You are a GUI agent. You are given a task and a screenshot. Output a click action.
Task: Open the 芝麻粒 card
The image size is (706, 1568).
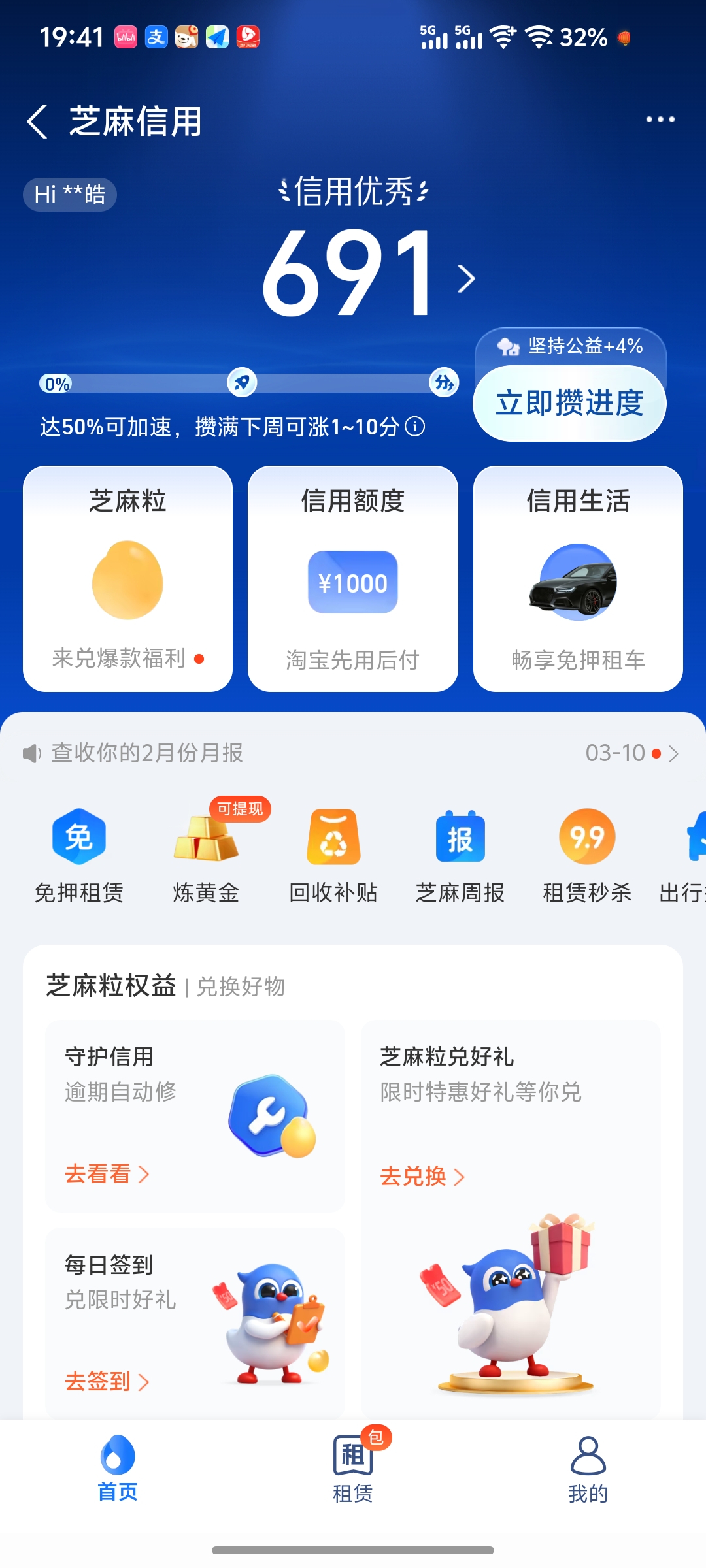pos(127,579)
